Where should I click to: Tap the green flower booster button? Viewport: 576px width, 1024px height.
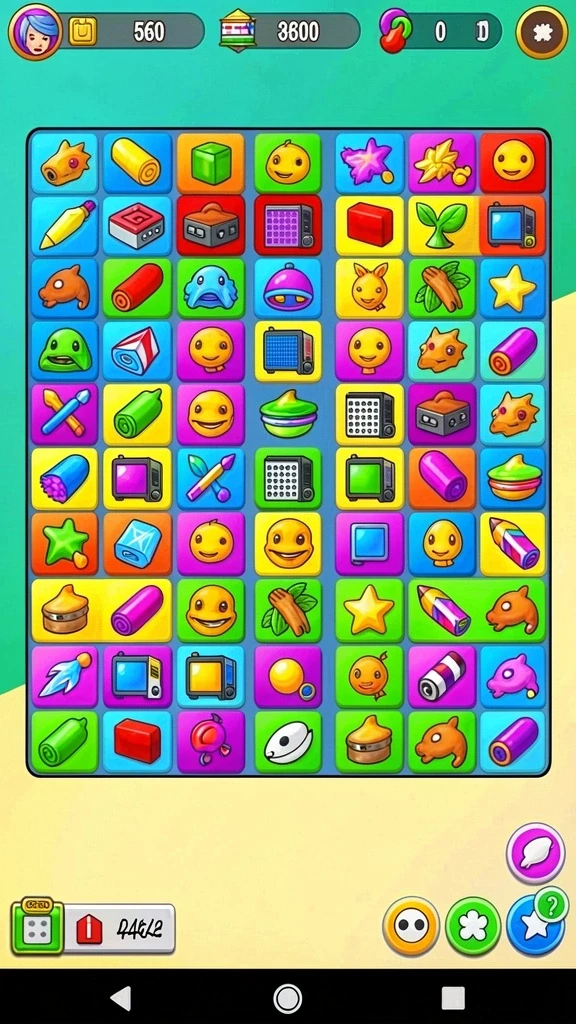pyautogui.click(x=473, y=926)
